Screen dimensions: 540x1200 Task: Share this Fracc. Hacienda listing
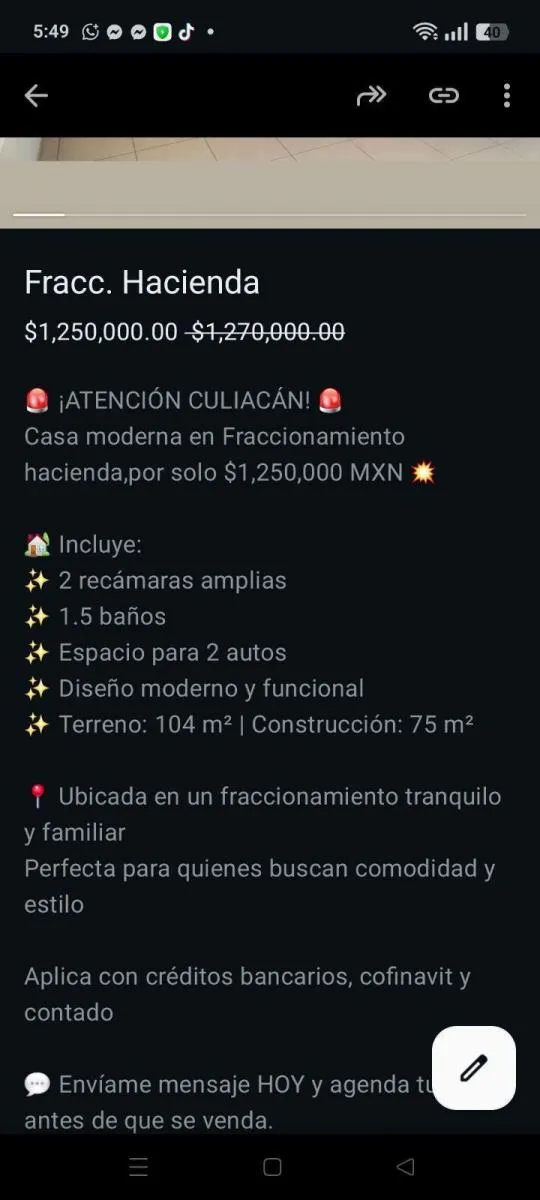tap(371, 95)
